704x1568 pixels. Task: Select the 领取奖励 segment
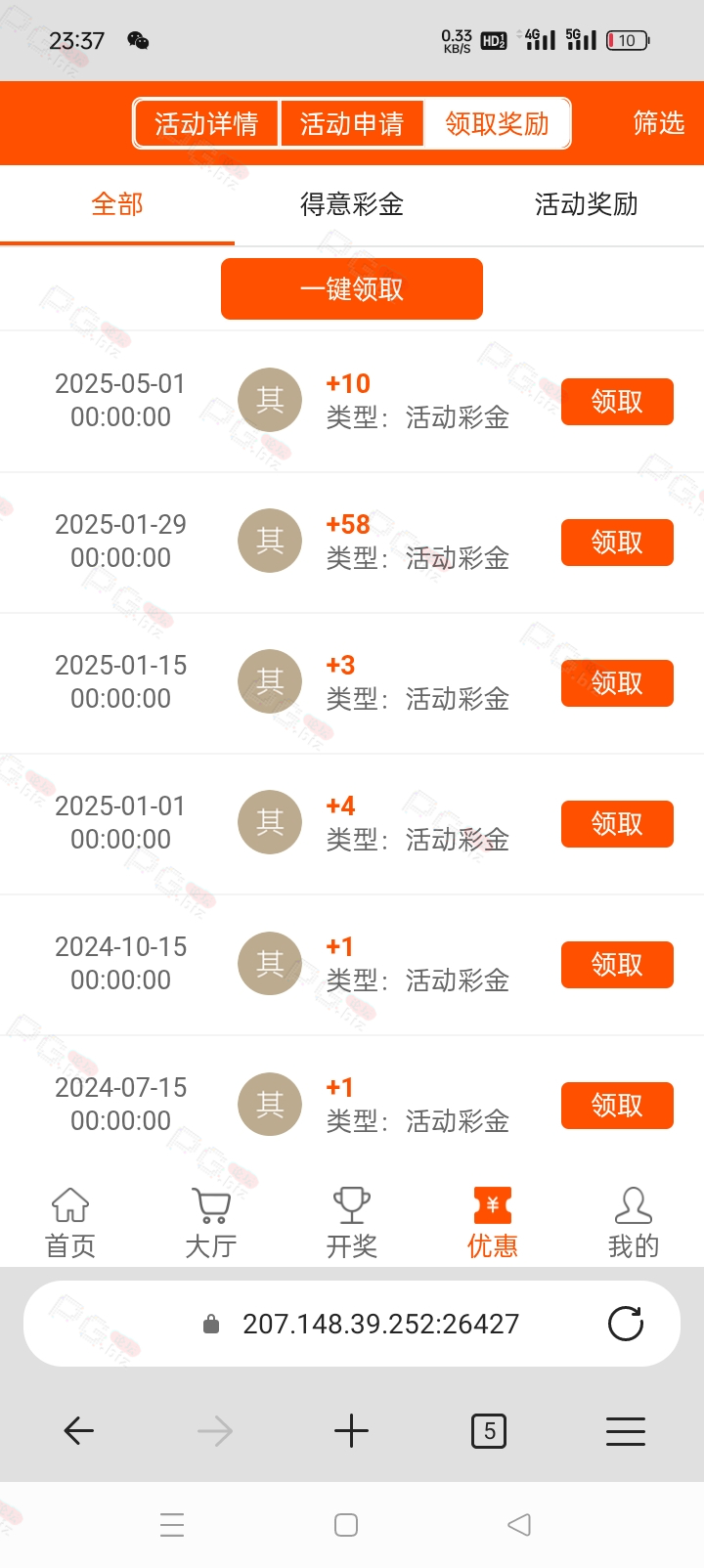point(497,123)
